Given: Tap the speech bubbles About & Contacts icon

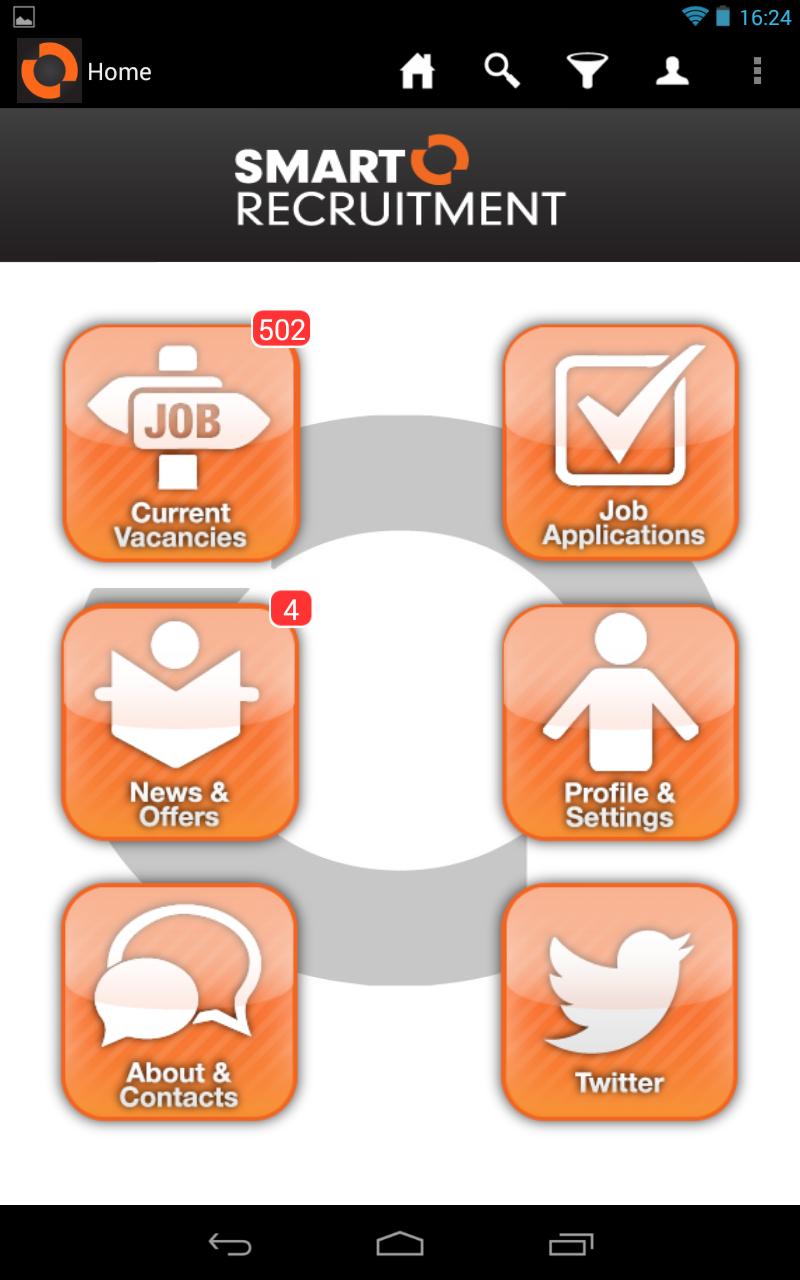Looking at the screenshot, I should (x=178, y=1002).
